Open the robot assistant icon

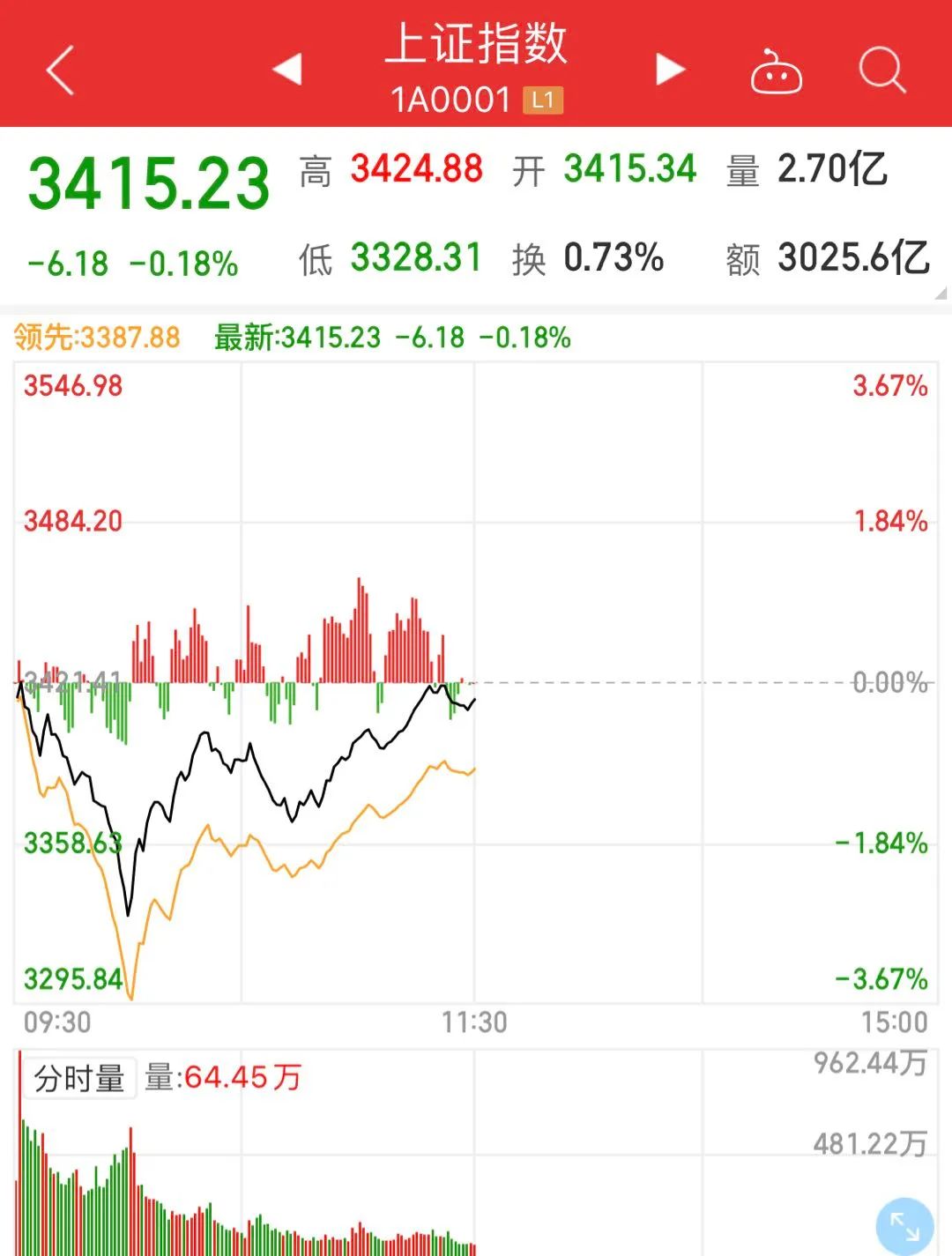point(776,72)
